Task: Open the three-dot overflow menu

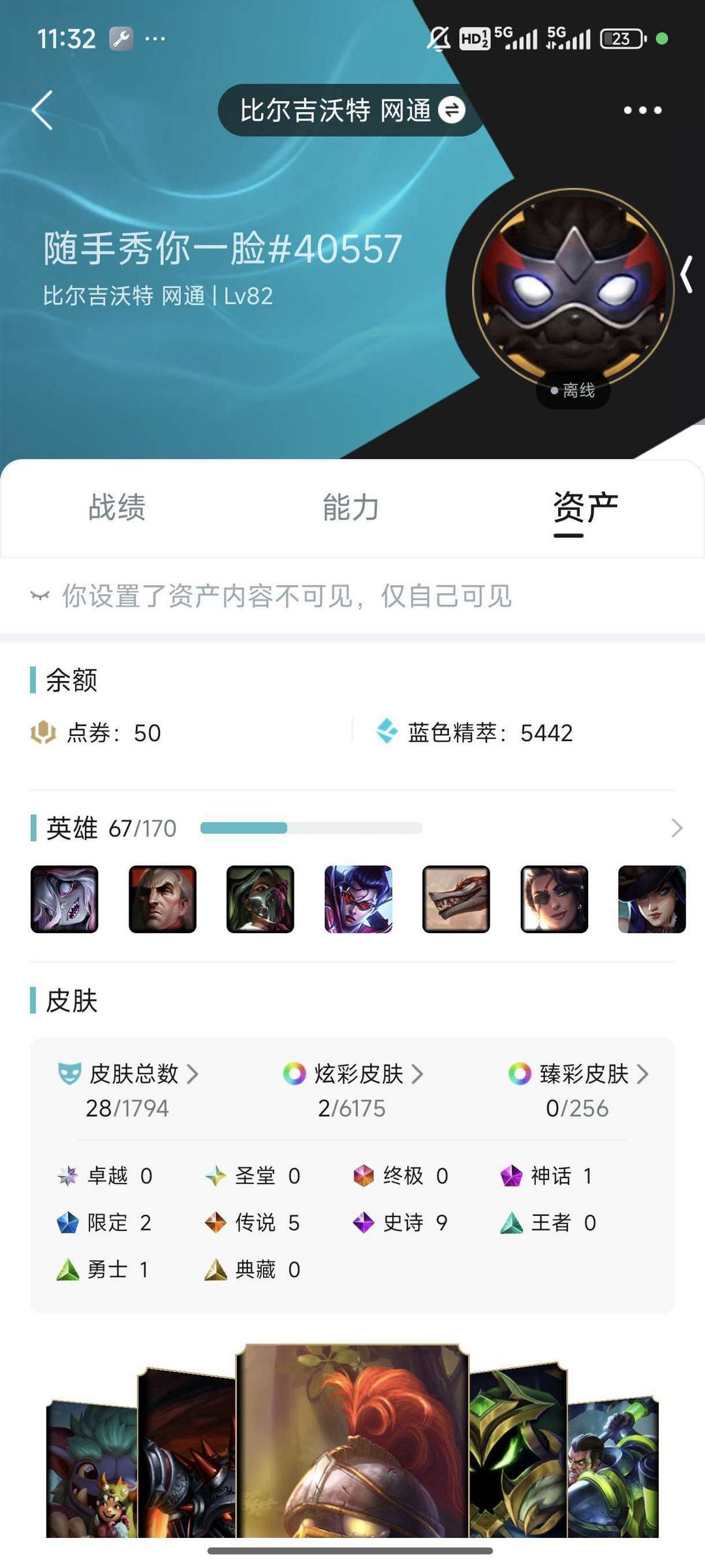Action: pyautogui.click(x=642, y=110)
